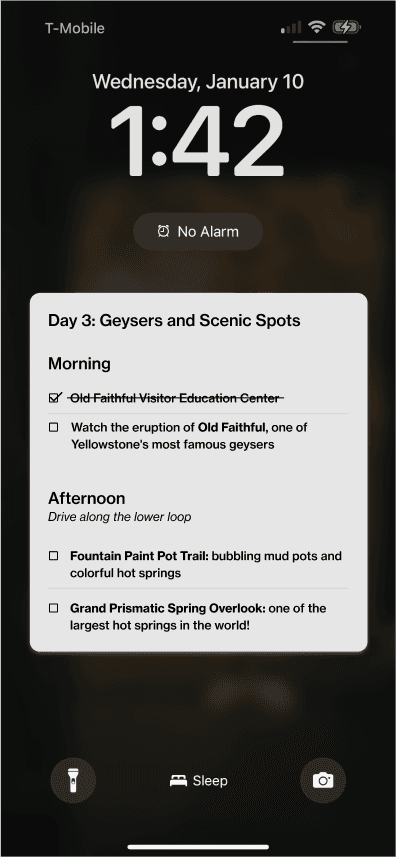396x857 pixels.
Task: Mark Fountain Paint Pot Trail as done
Action: click(x=54, y=556)
